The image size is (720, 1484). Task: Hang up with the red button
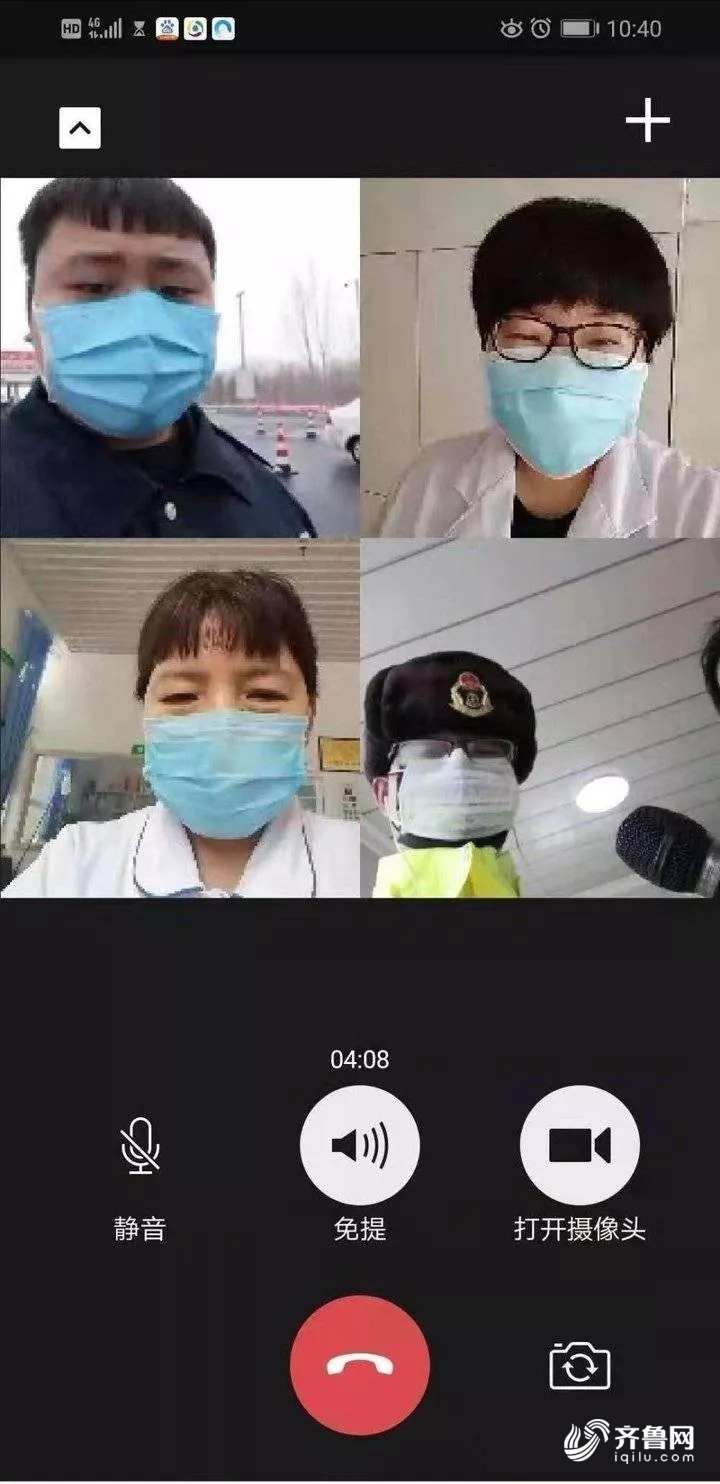coord(360,1366)
